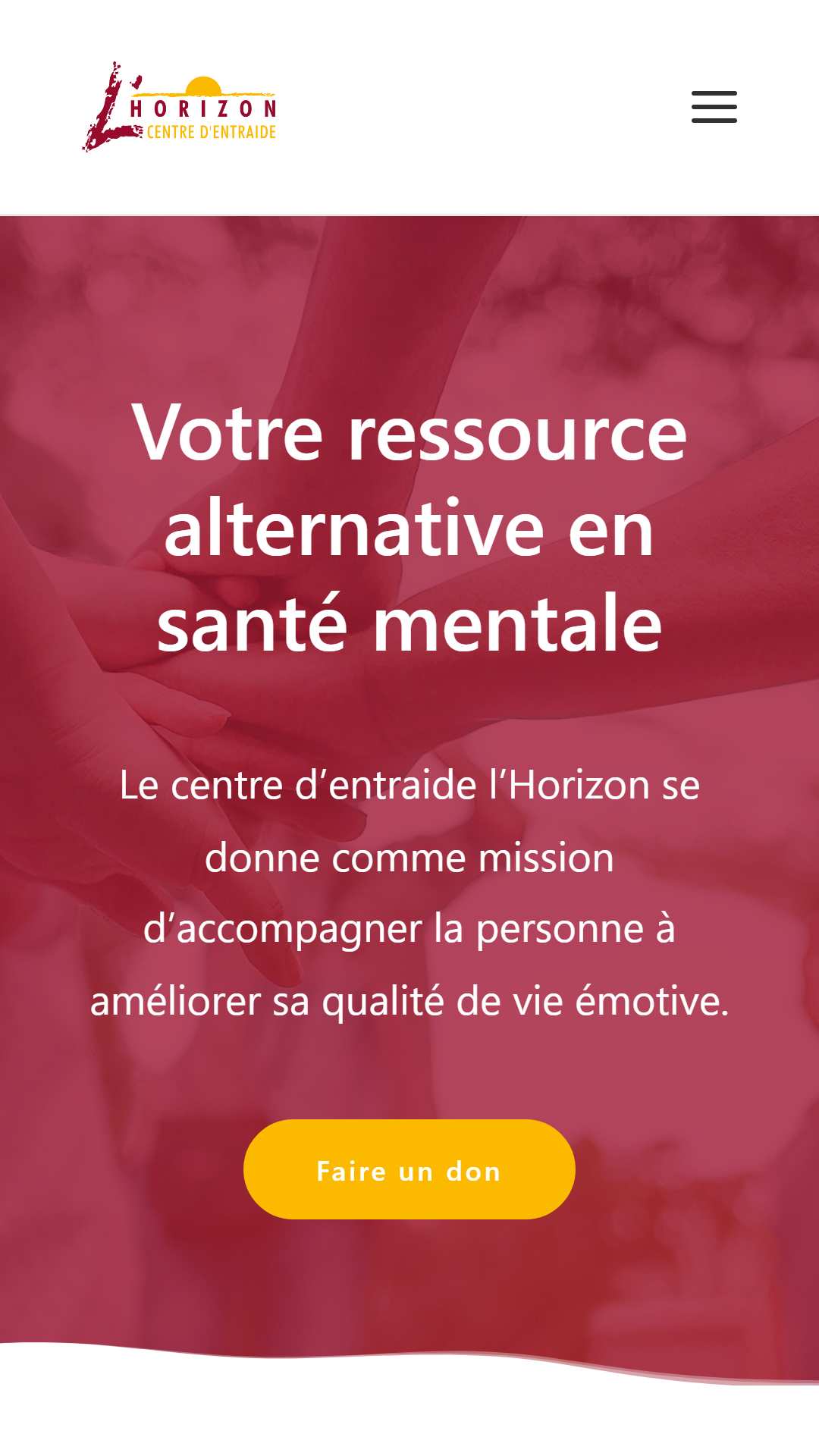The width and height of the screenshot is (819, 1456).
Task: Open the L'Horizon logo home link
Action: coord(180,107)
